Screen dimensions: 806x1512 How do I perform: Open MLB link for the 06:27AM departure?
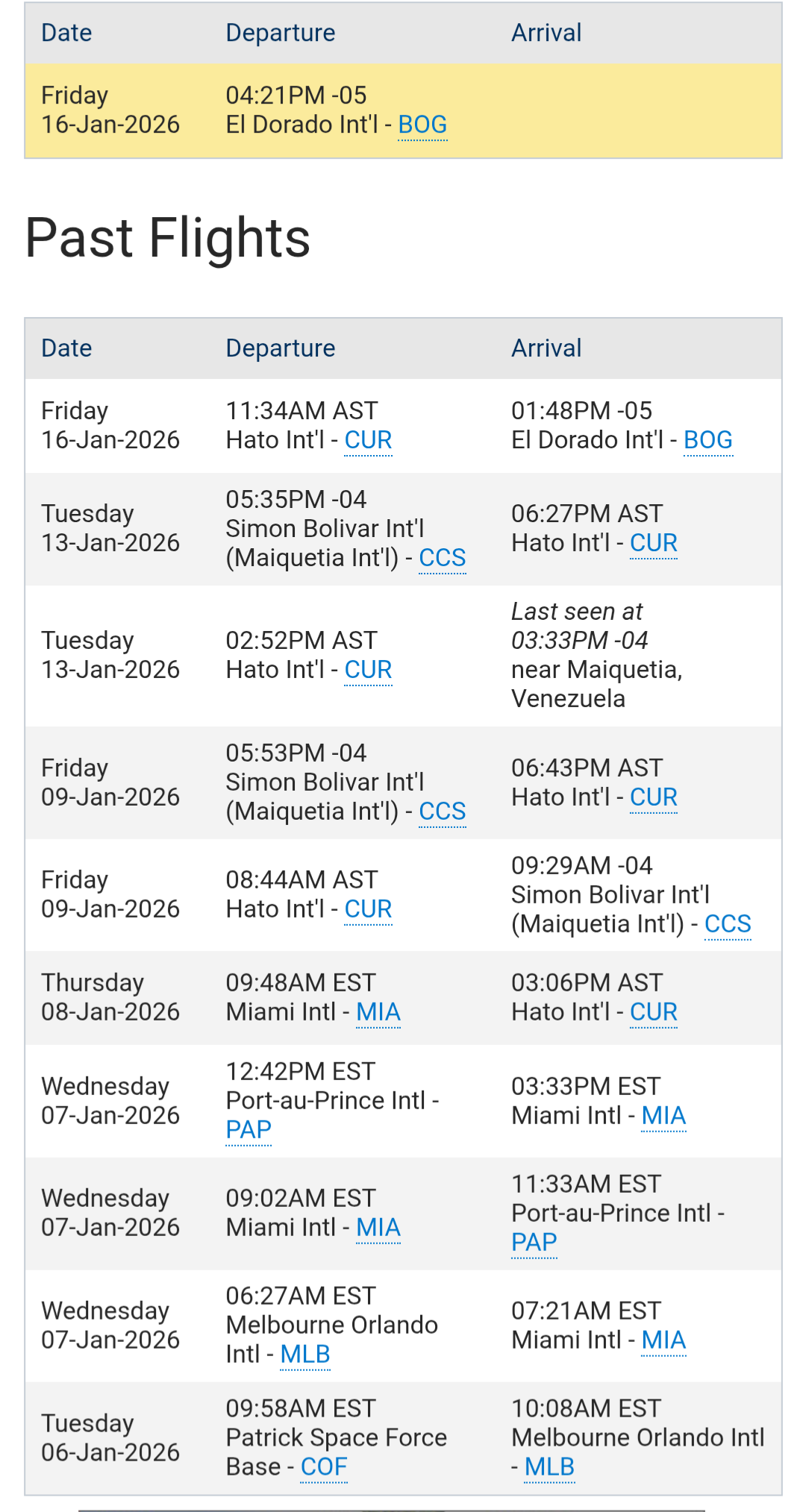point(305,1355)
